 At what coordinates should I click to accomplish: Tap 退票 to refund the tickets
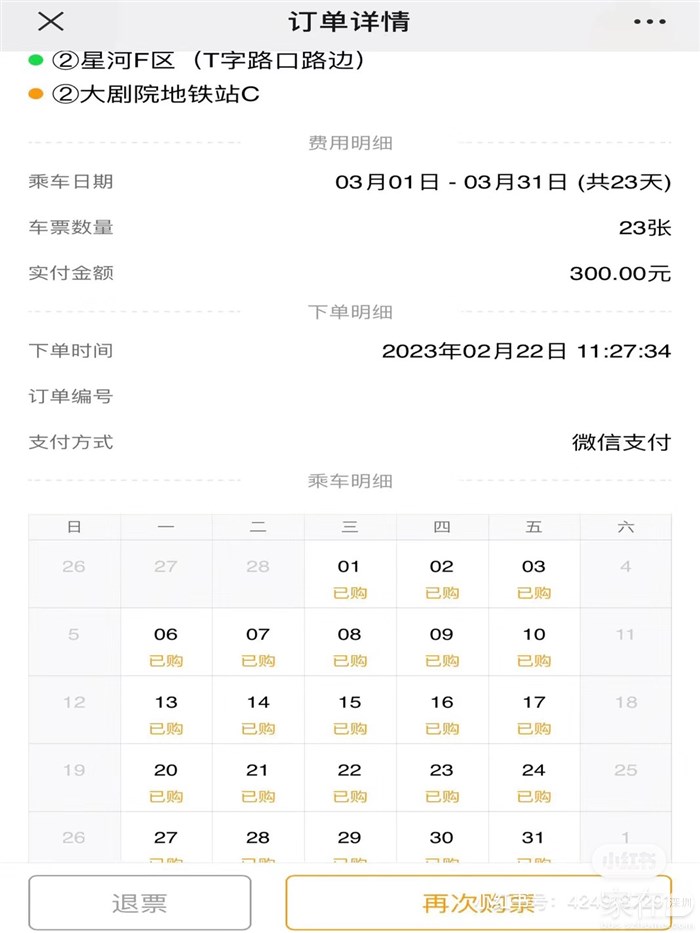pyautogui.click(x=140, y=903)
